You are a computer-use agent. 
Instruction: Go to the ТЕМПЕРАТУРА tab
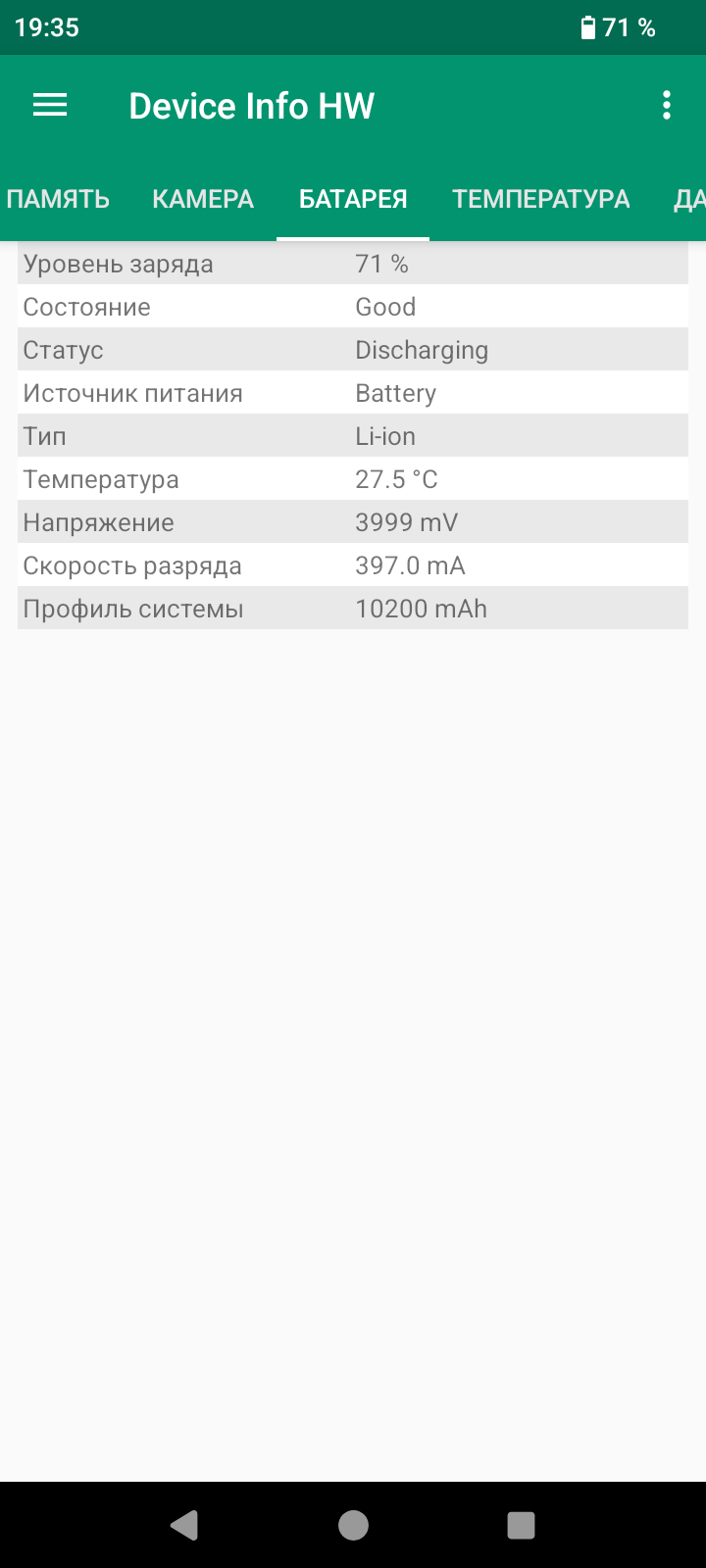[541, 199]
